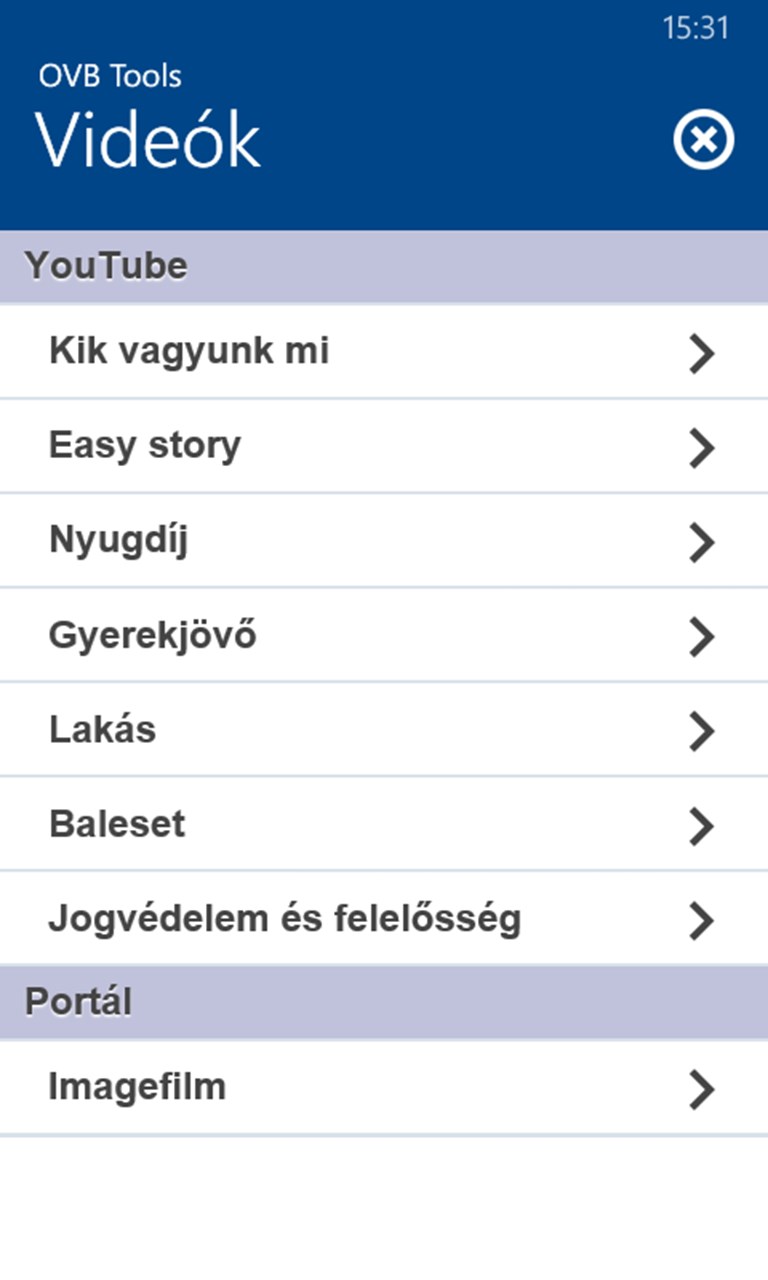Open Imagefilm under Portál
The width and height of the screenshot is (768, 1280).
[x=384, y=1088]
